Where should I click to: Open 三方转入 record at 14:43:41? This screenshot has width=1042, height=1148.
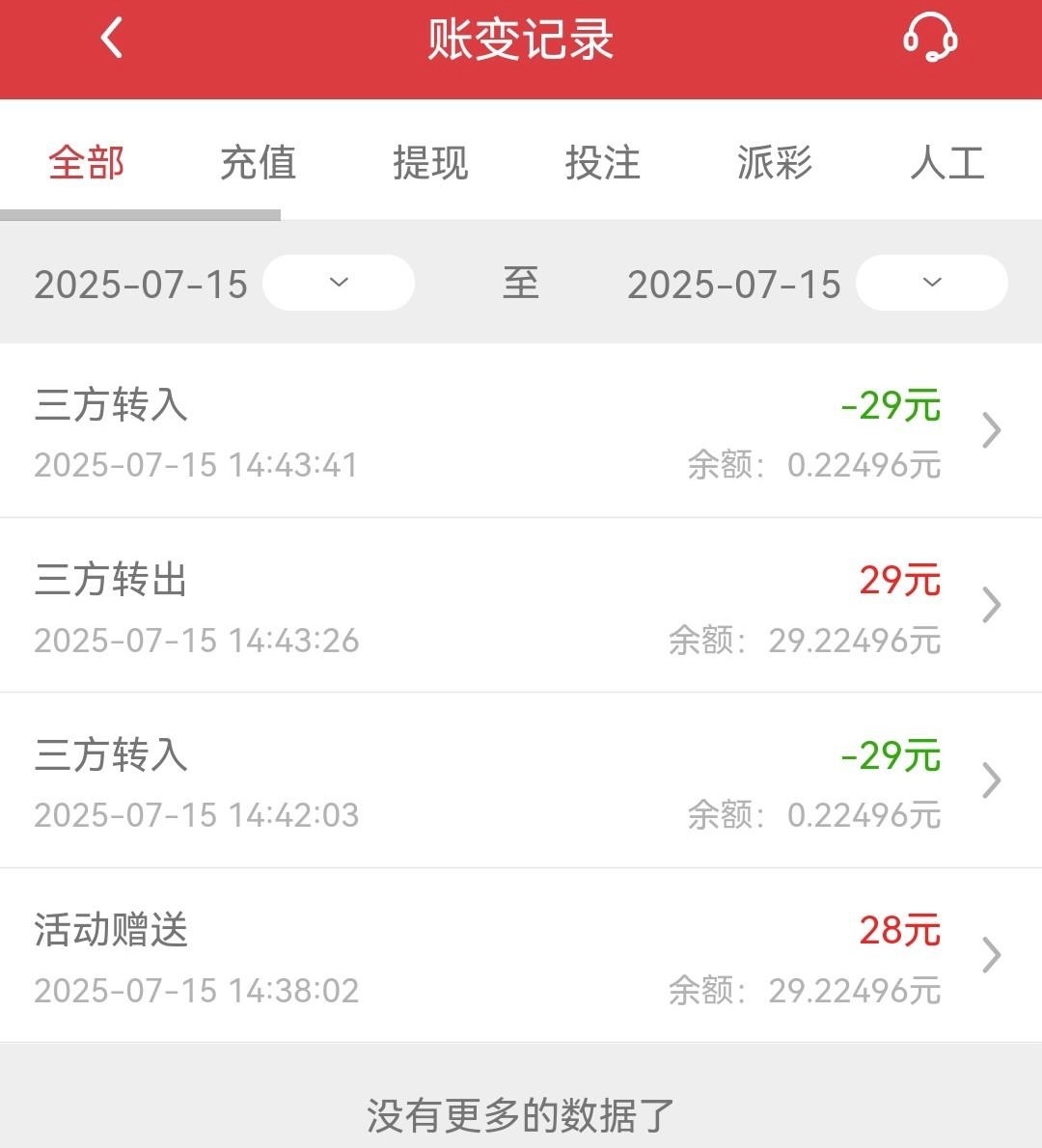tap(521, 431)
